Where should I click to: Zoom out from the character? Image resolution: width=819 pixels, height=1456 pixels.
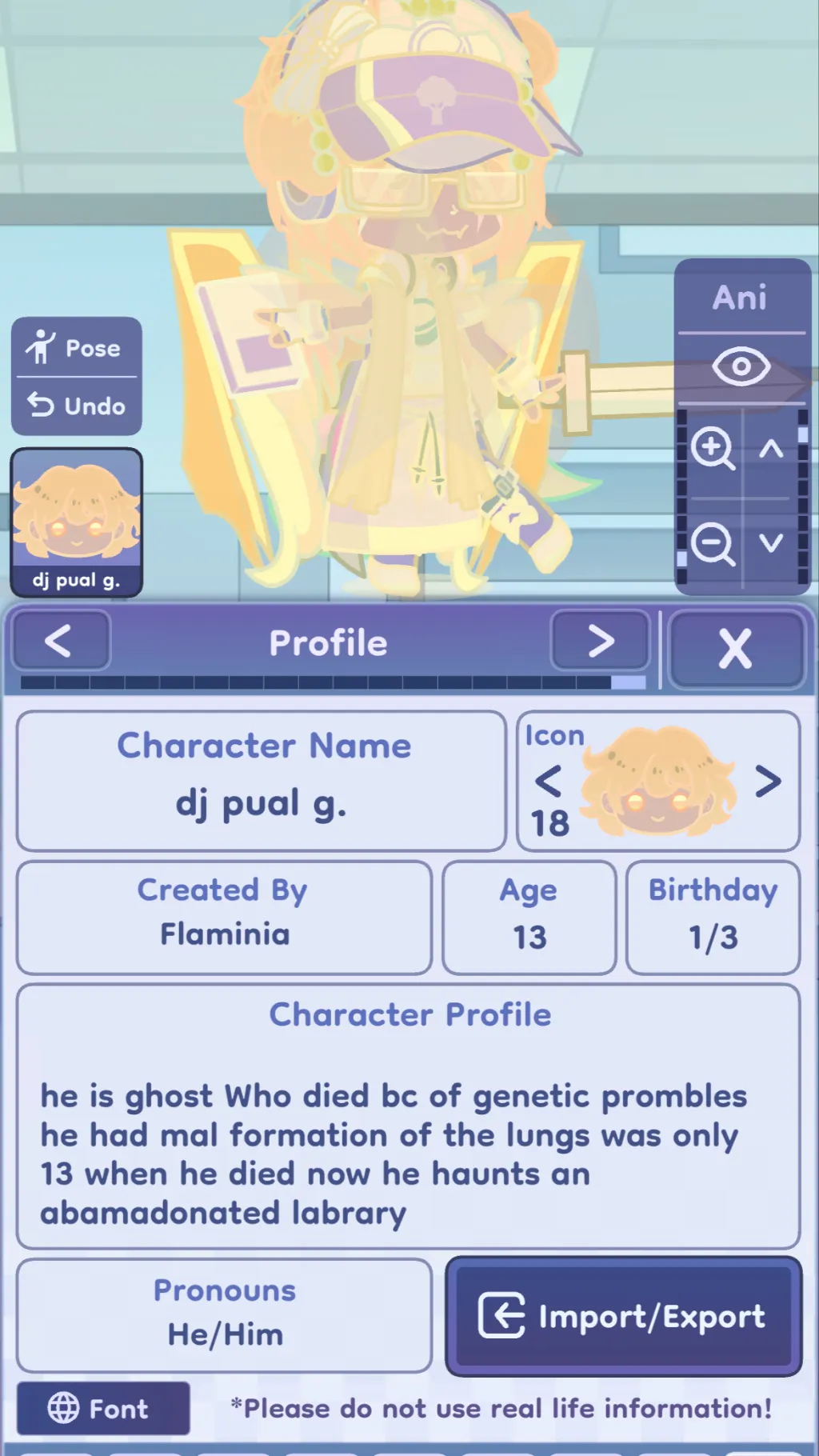click(712, 544)
